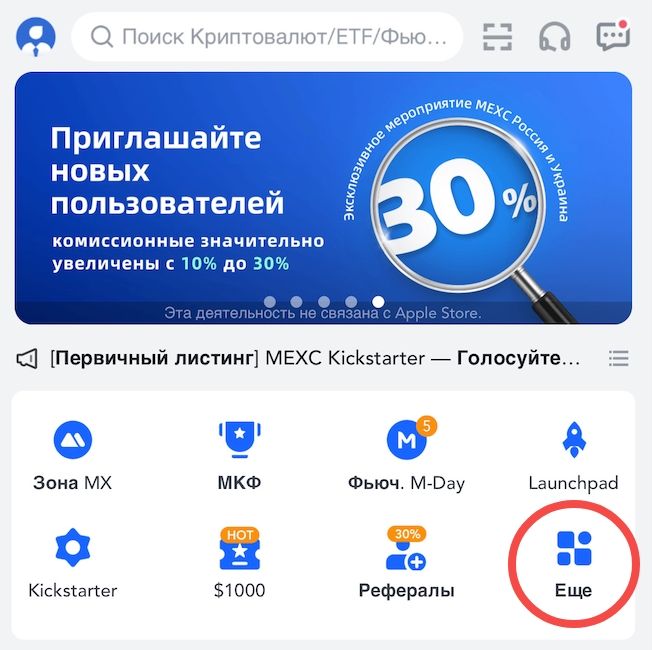
Task: Open the full announcements list icon
Action: pos(619,358)
